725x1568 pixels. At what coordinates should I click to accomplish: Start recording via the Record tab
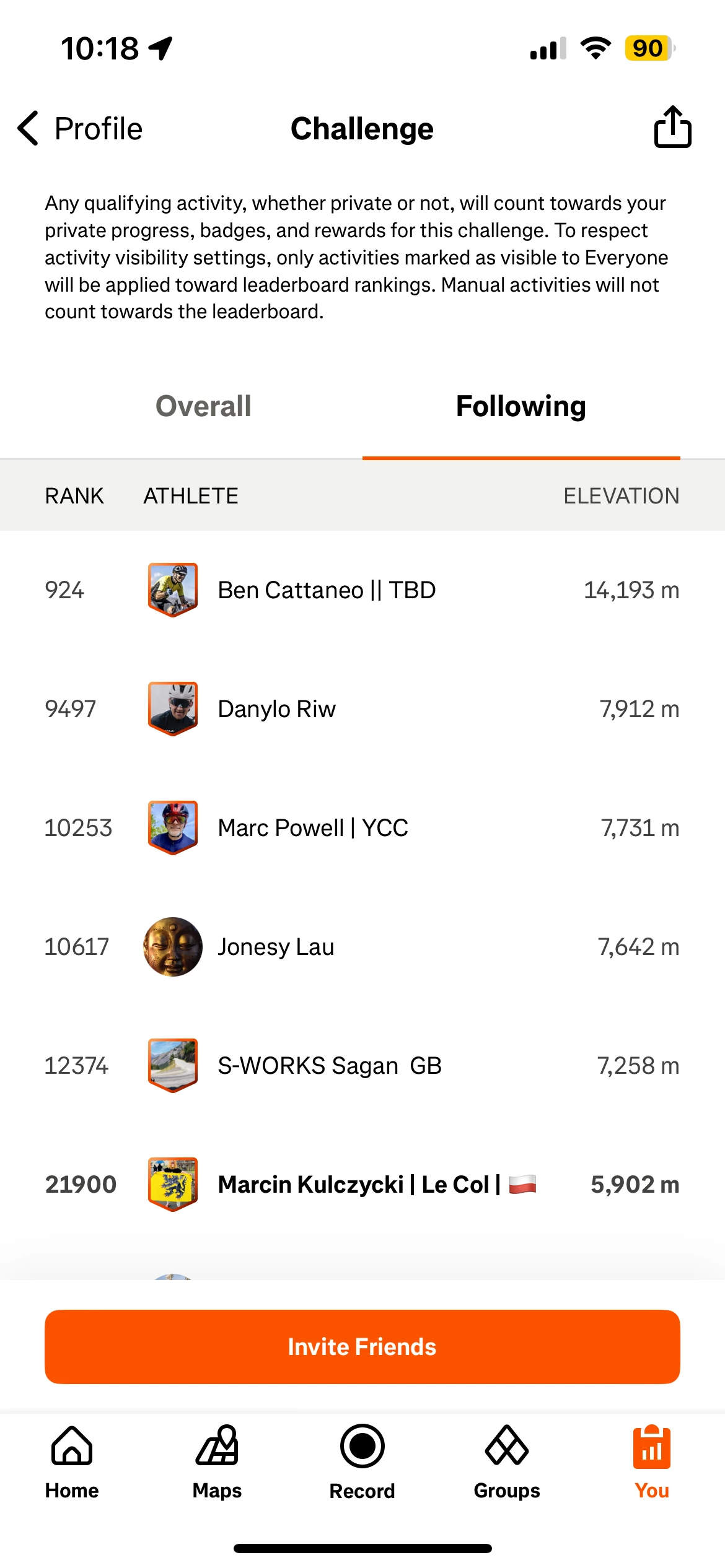(x=362, y=1461)
